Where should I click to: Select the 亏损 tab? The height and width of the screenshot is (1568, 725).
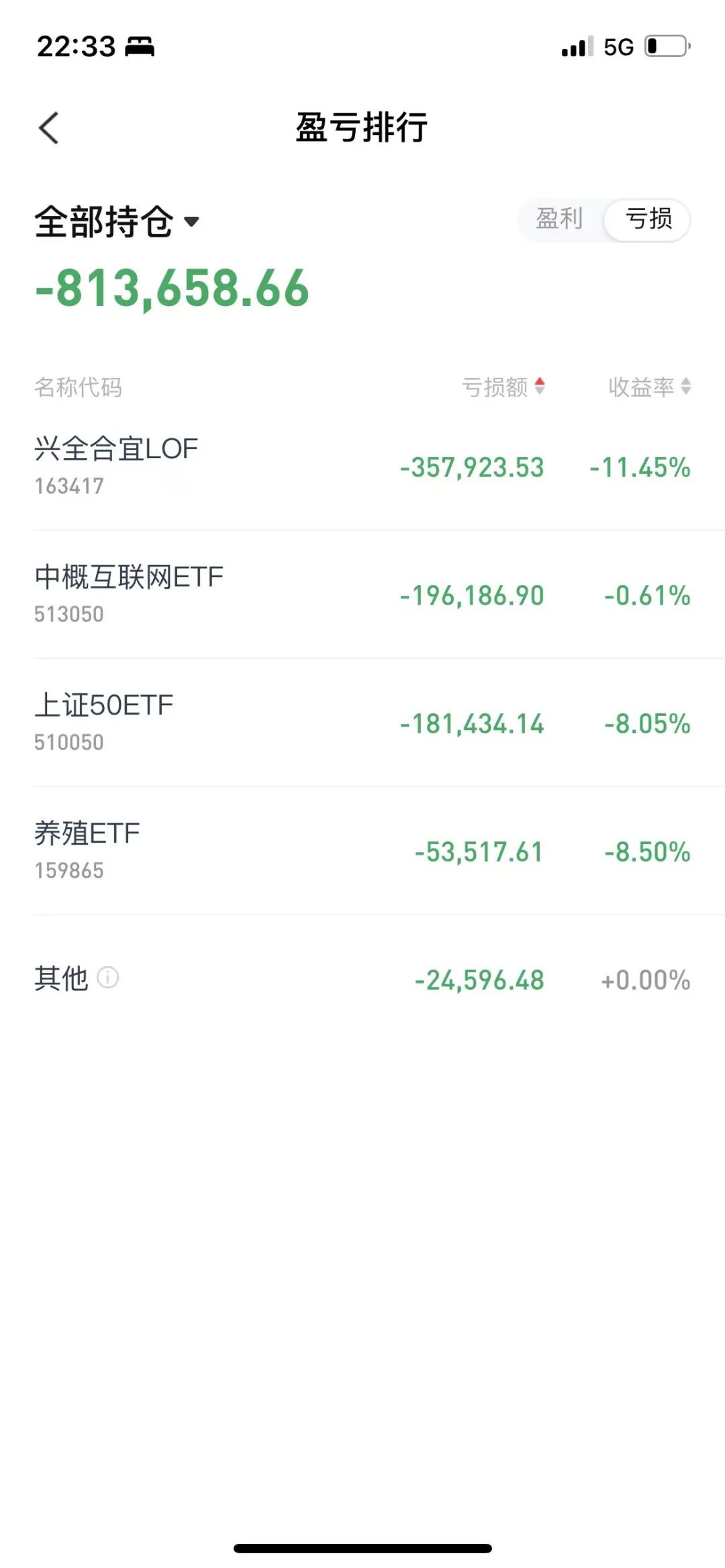point(648,219)
